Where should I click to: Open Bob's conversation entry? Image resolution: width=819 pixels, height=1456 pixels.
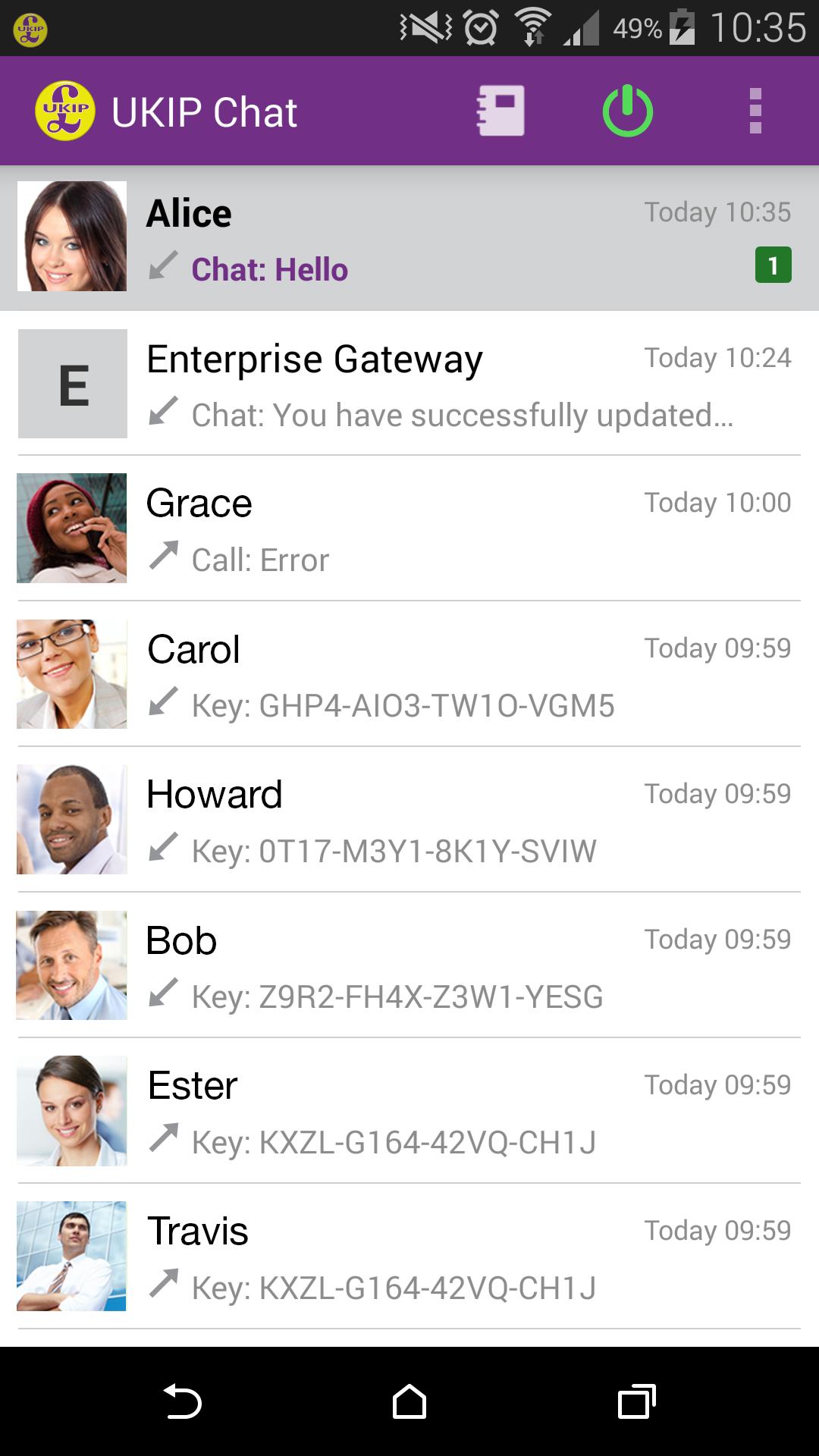409,965
